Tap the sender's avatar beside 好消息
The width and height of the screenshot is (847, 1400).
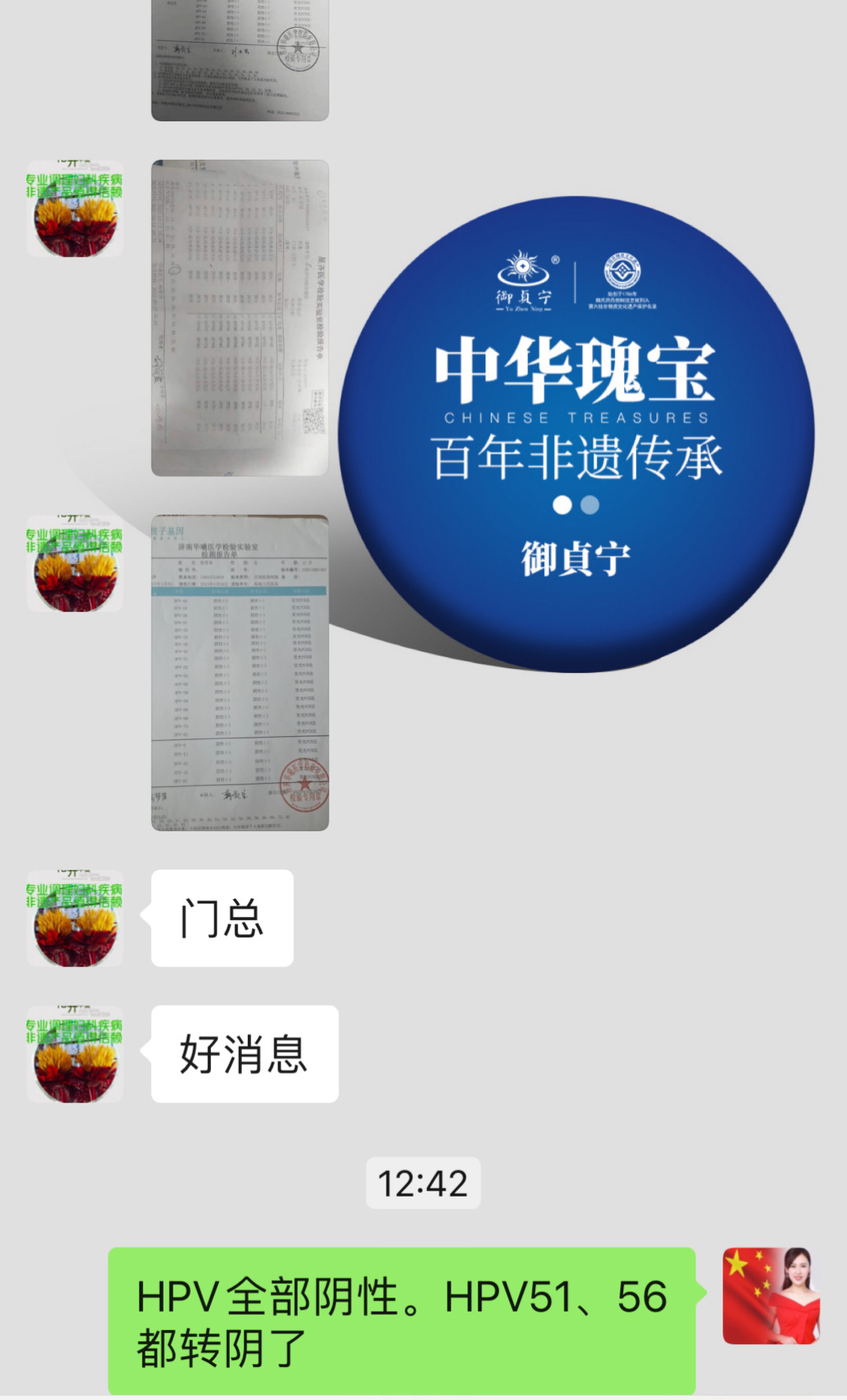tap(75, 1054)
